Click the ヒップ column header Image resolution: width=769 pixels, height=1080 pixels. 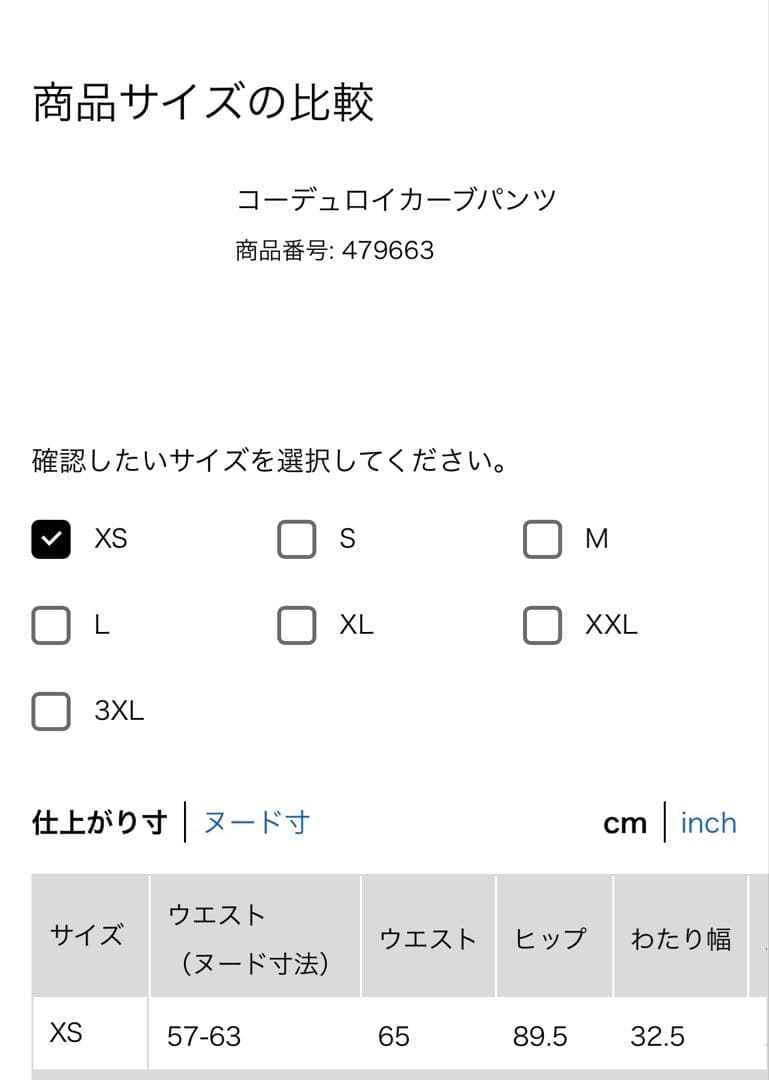[553, 935]
